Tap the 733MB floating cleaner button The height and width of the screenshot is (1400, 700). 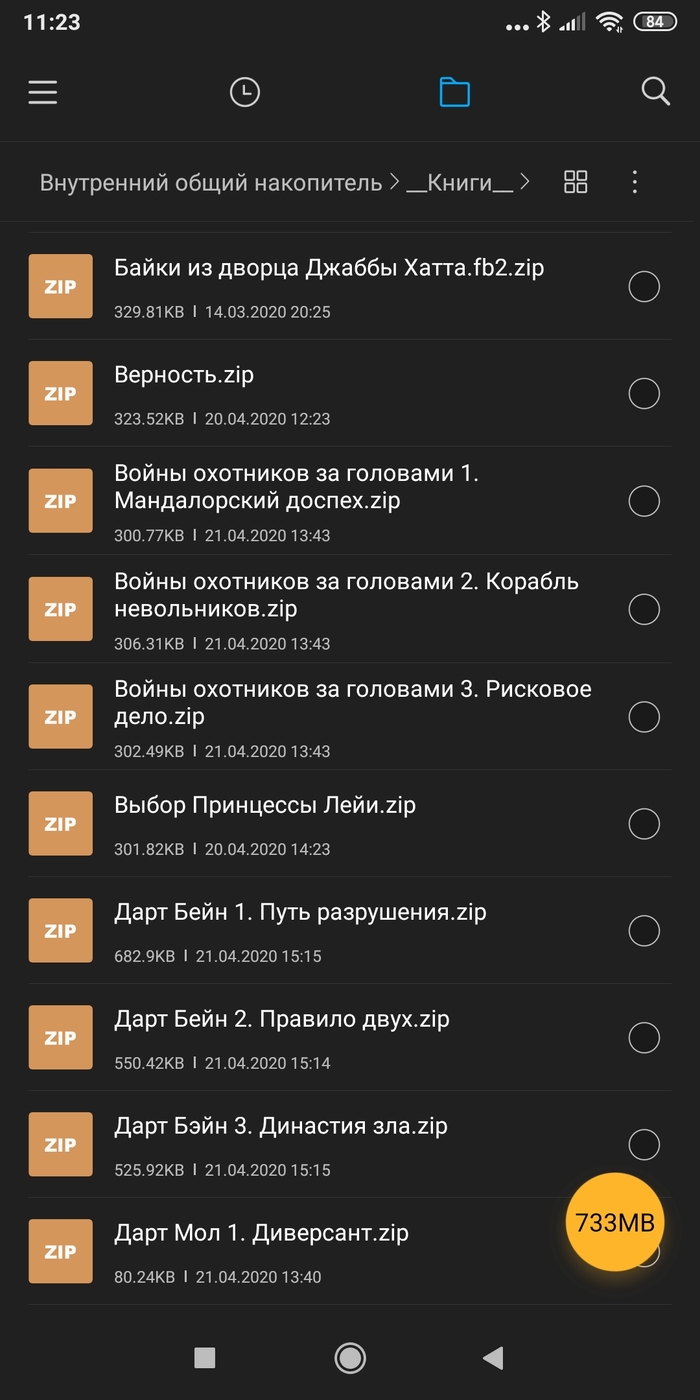(x=615, y=1222)
